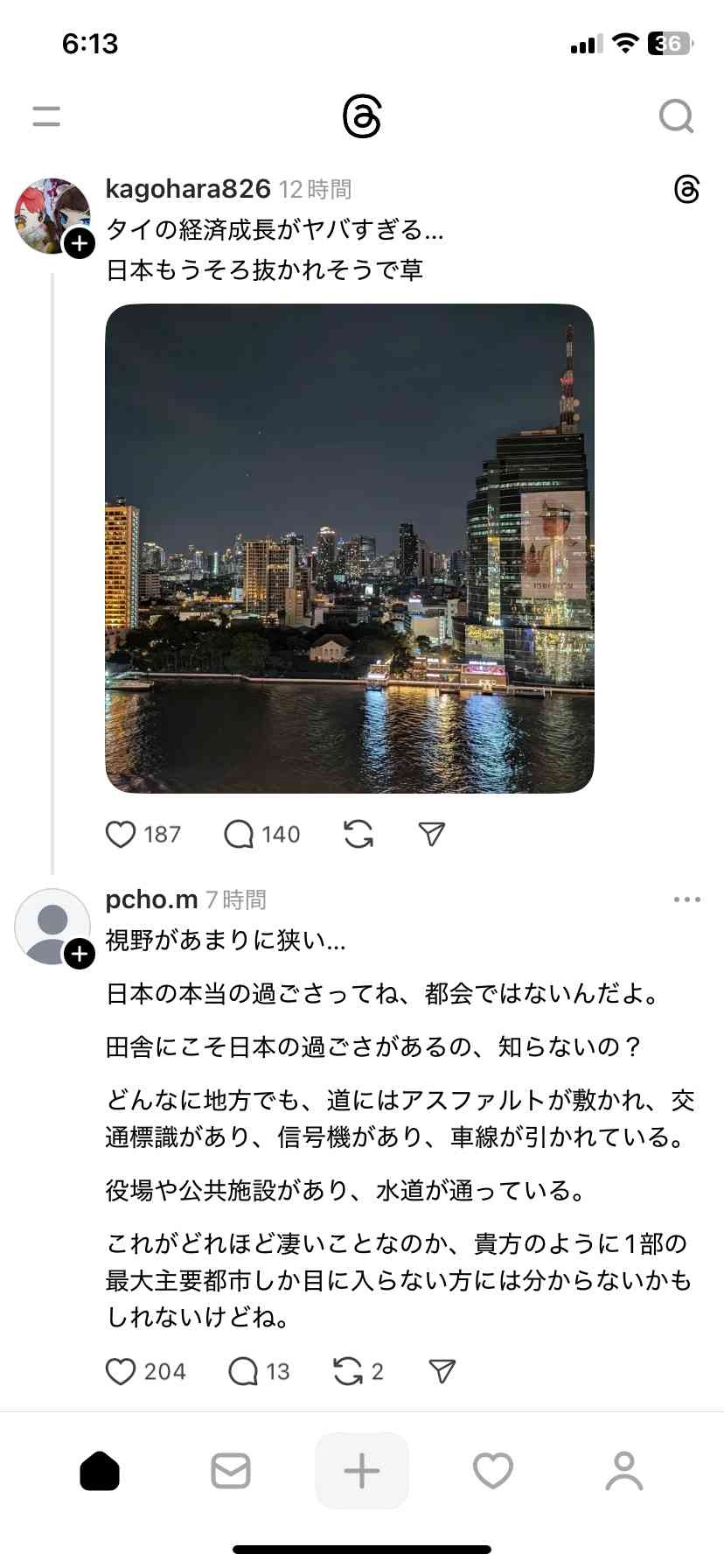The height and width of the screenshot is (1568, 724).
Task: Open comments on kagohara826's post
Action: 240,835
